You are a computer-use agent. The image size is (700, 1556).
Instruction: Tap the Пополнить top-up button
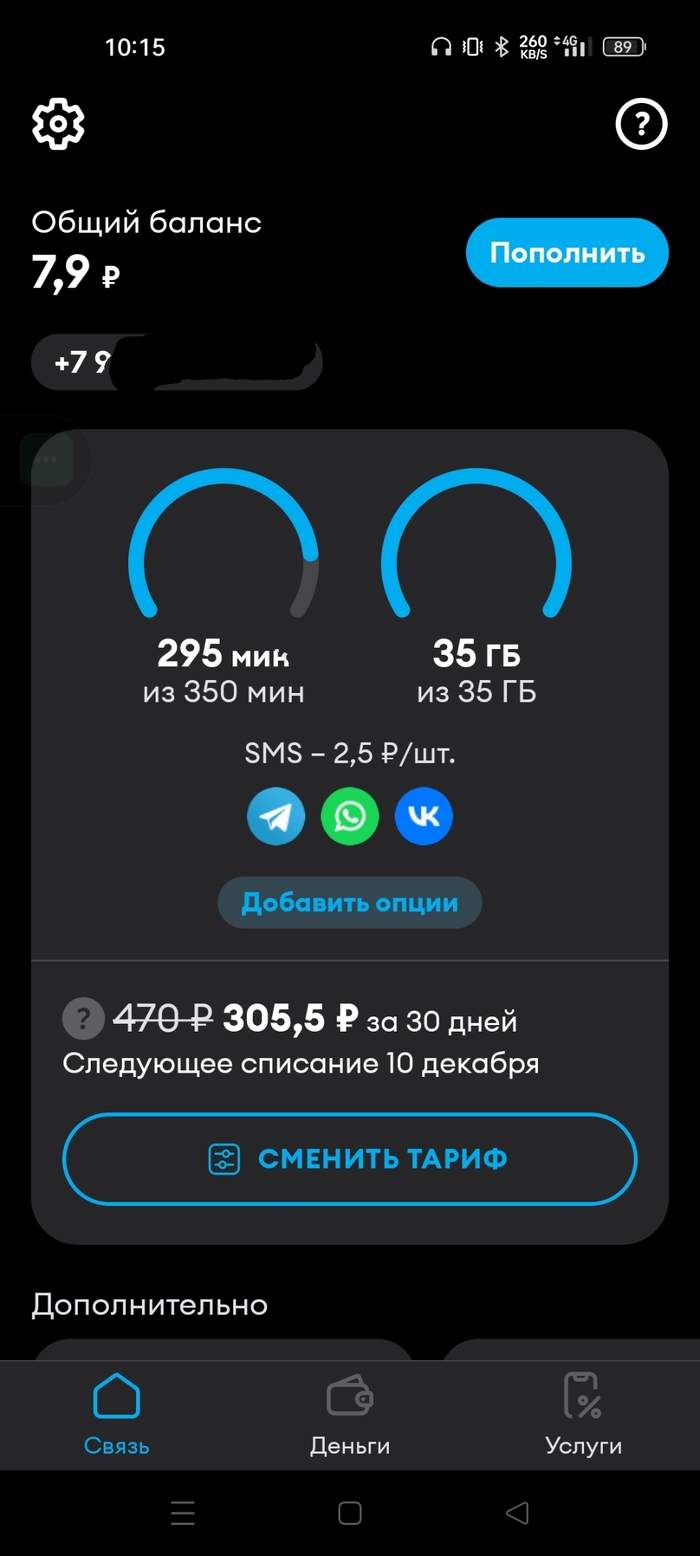(566, 252)
